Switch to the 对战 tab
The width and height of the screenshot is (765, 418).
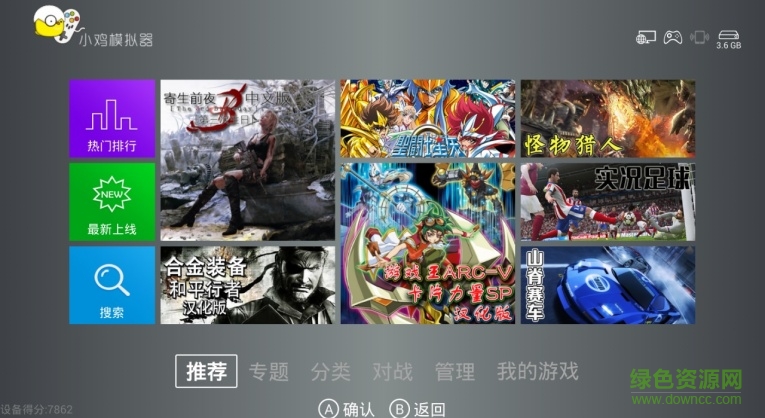pyautogui.click(x=392, y=372)
